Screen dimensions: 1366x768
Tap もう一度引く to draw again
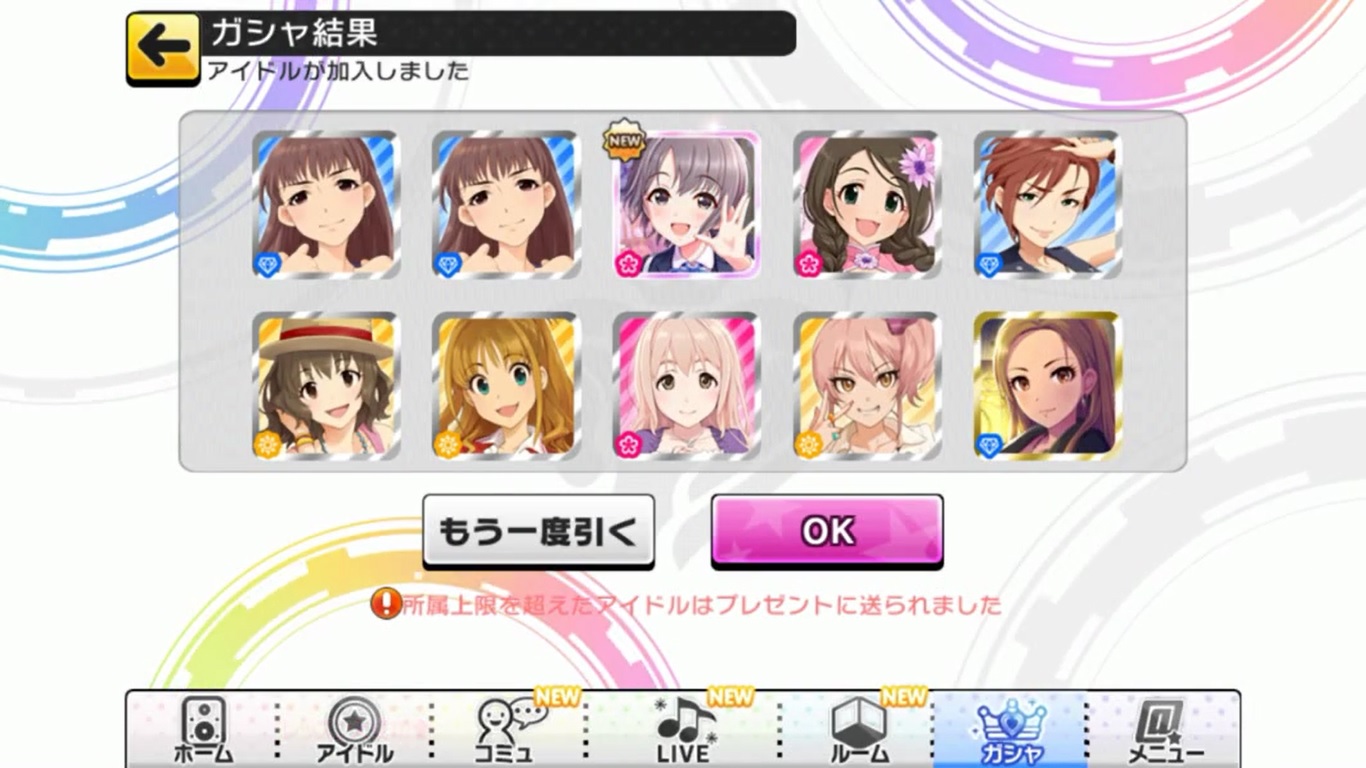pyautogui.click(x=538, y=531)
